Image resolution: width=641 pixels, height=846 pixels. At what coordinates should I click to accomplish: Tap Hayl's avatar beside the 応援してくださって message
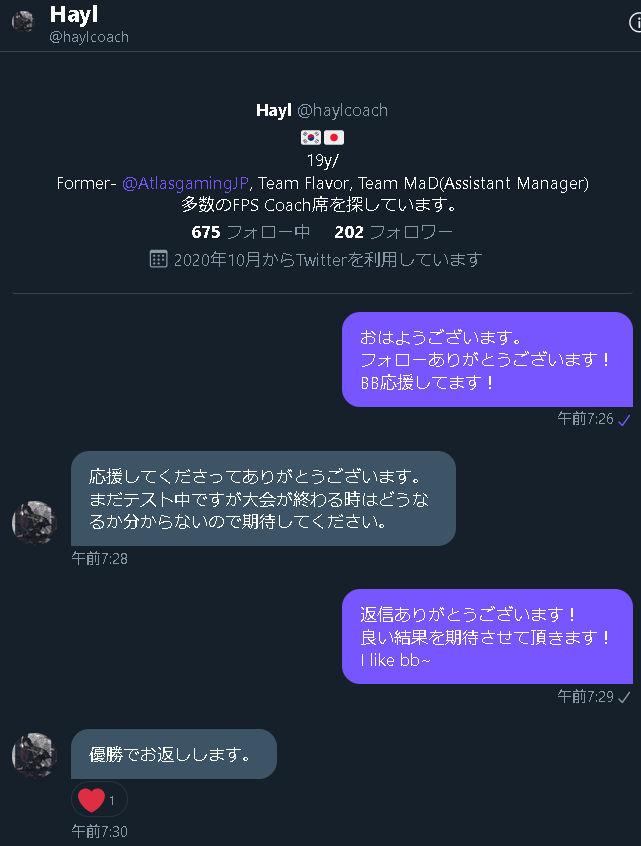coord(34,523)
